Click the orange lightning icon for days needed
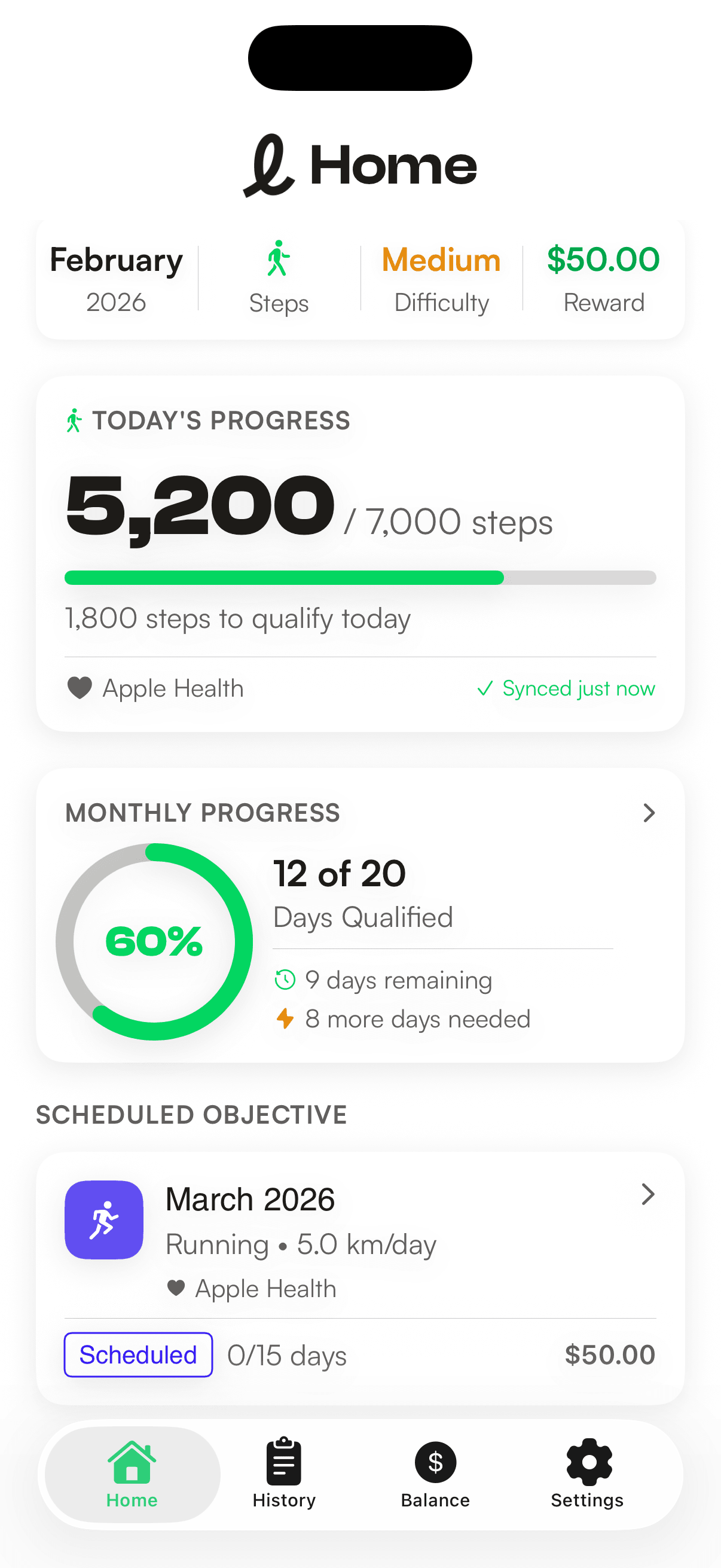 pos(285,1018)
